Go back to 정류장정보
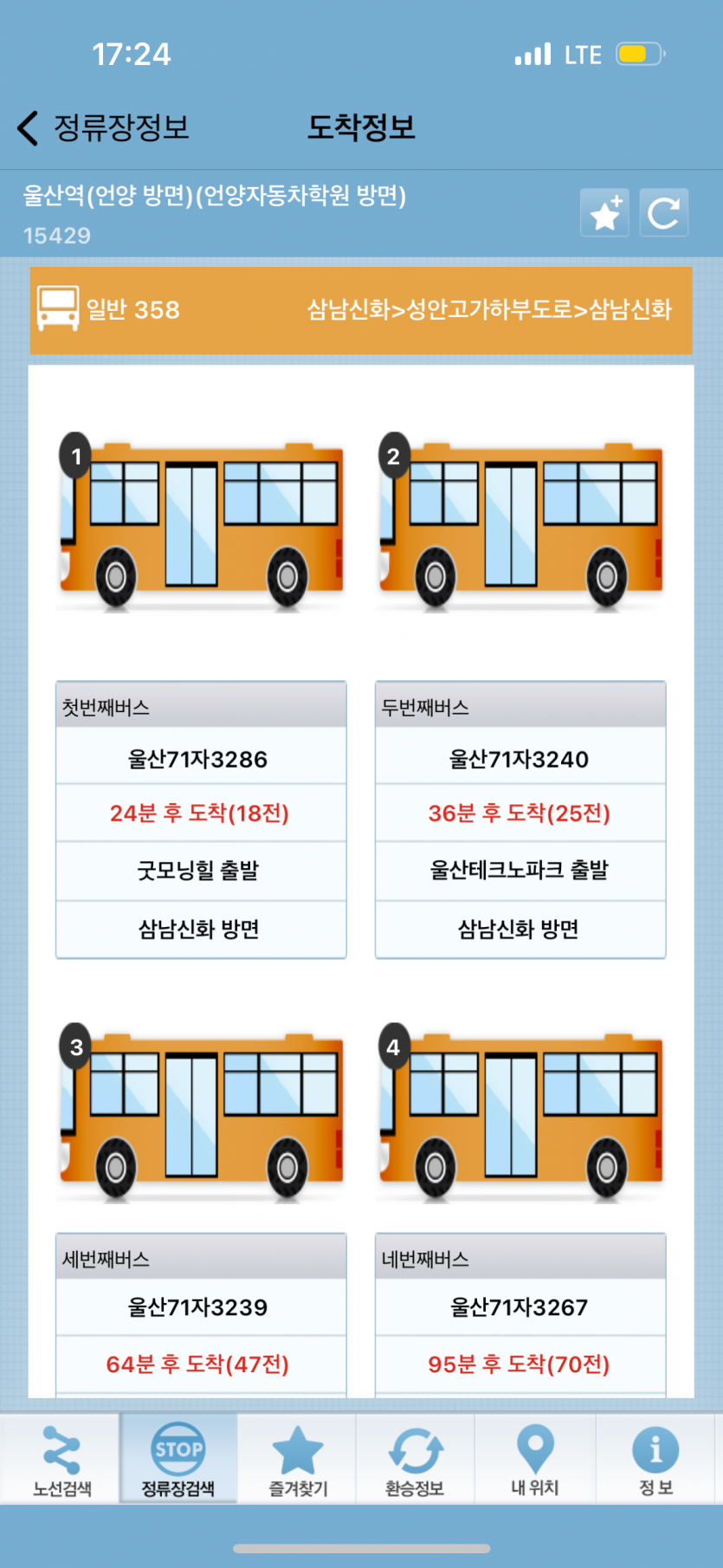 click(102, 128)
